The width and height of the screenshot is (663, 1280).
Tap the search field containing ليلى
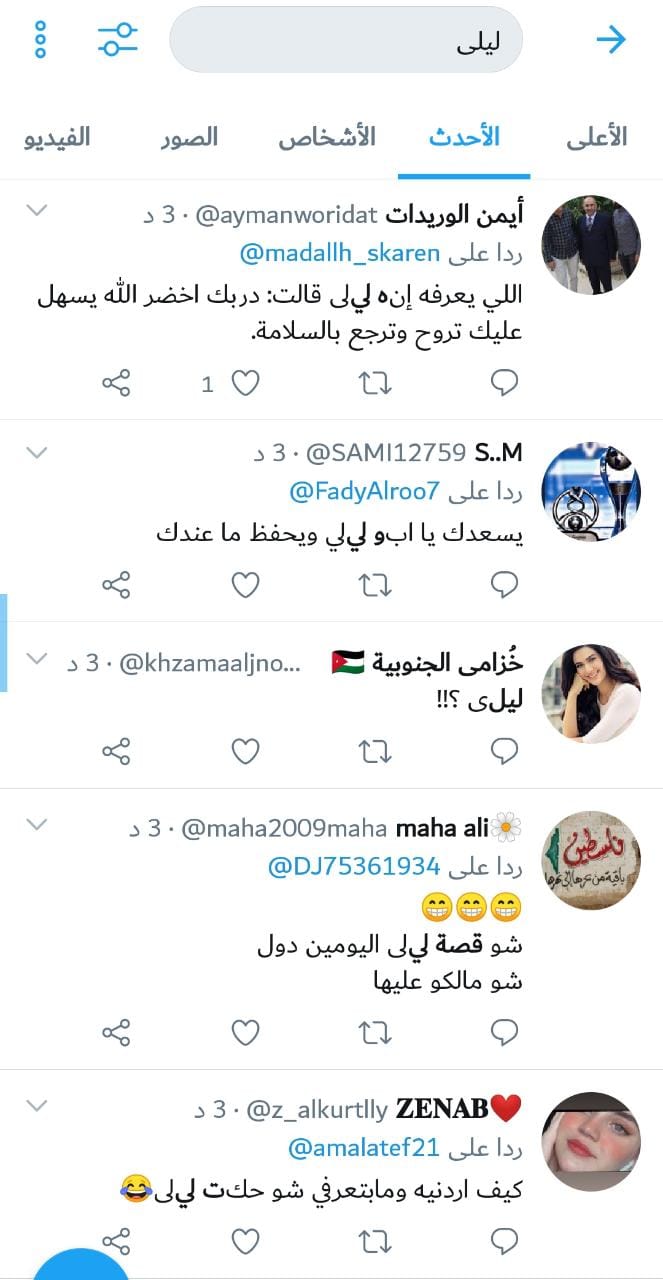pos(346,40)
